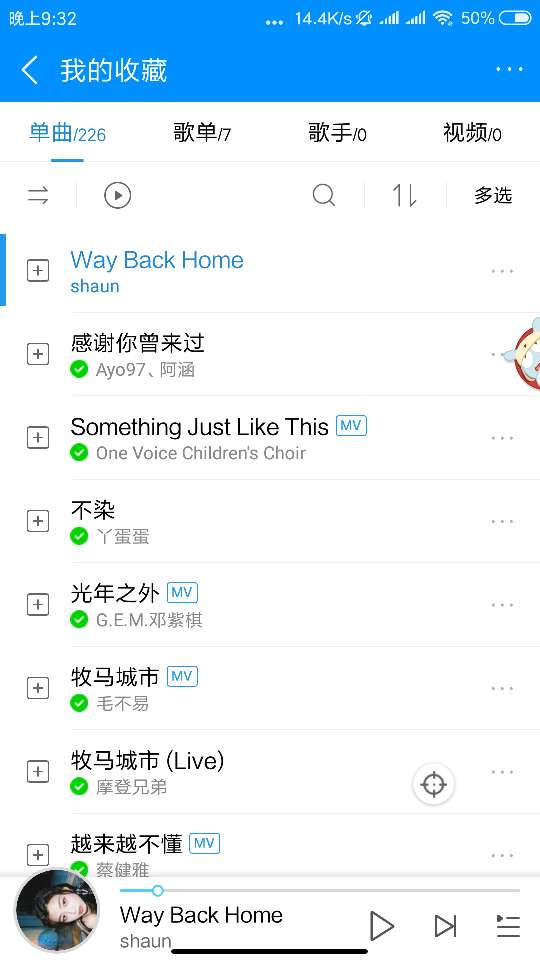Open the now-playing album cover

click(56, 910)
